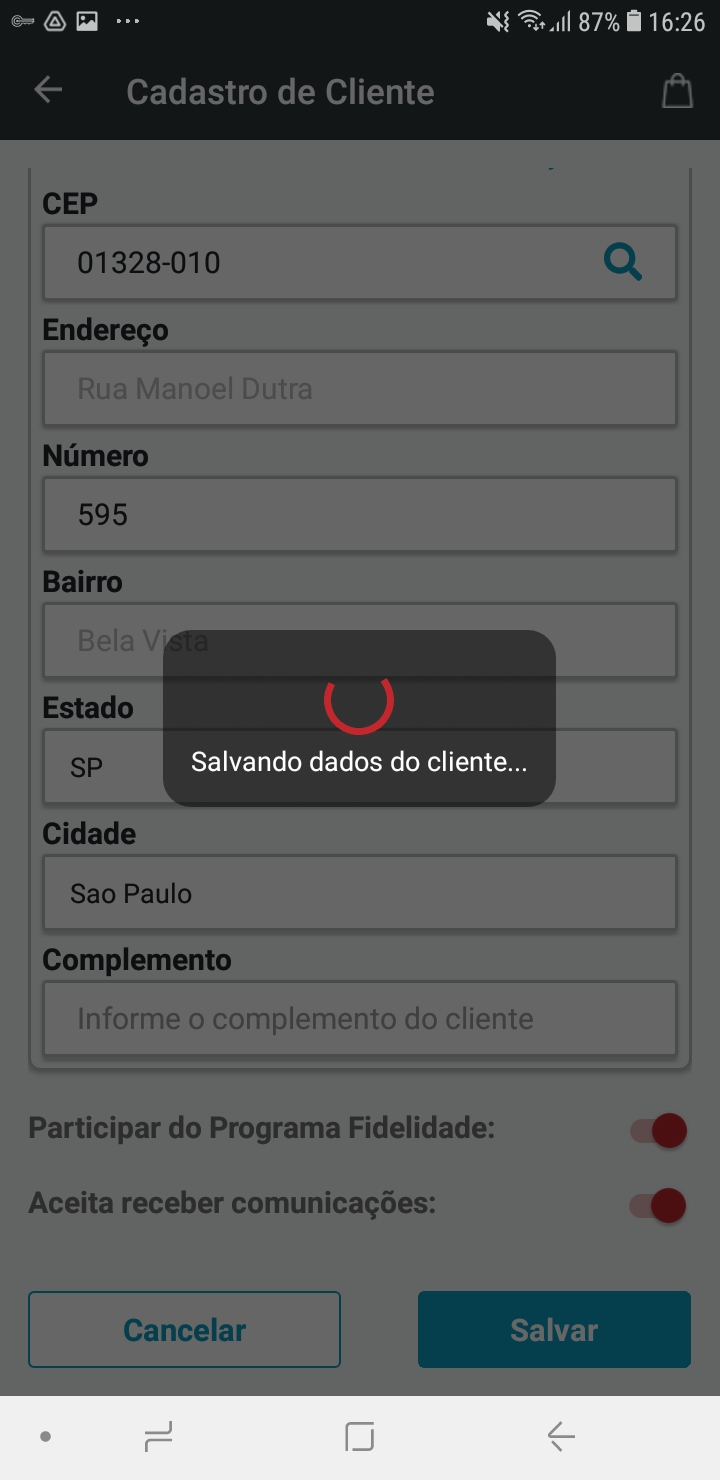Open the Estado dropdown showing SP
The height and width of the screenshot is (1480, 720).
(100, 767)
